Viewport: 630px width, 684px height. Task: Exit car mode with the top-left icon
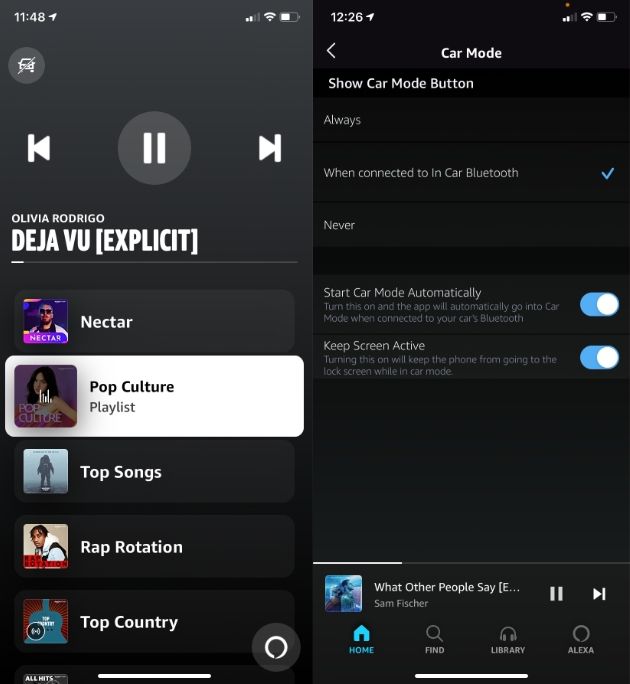pyautogui.click(x=26, y=66)
